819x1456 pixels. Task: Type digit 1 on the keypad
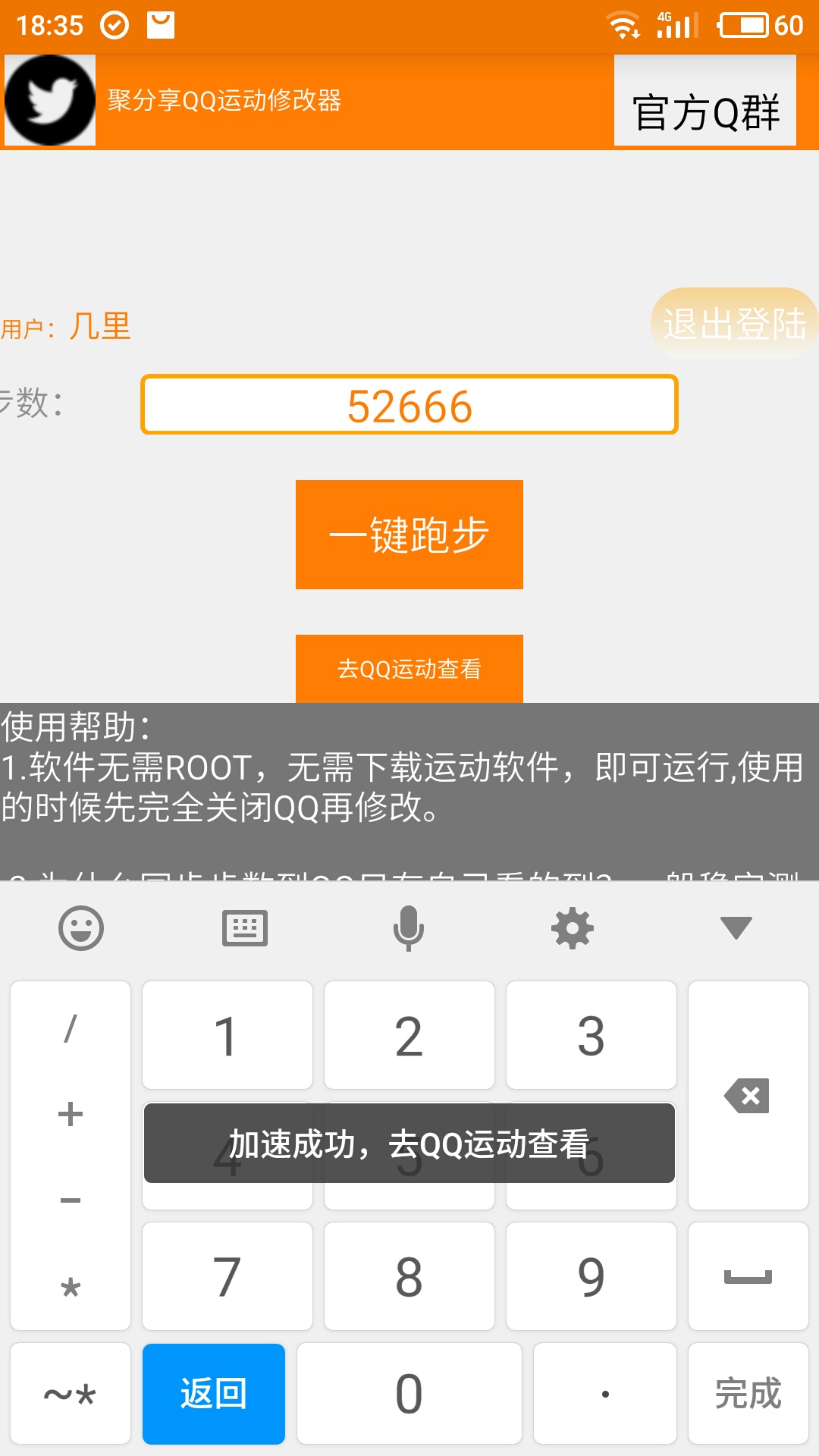pos(227,1036)
